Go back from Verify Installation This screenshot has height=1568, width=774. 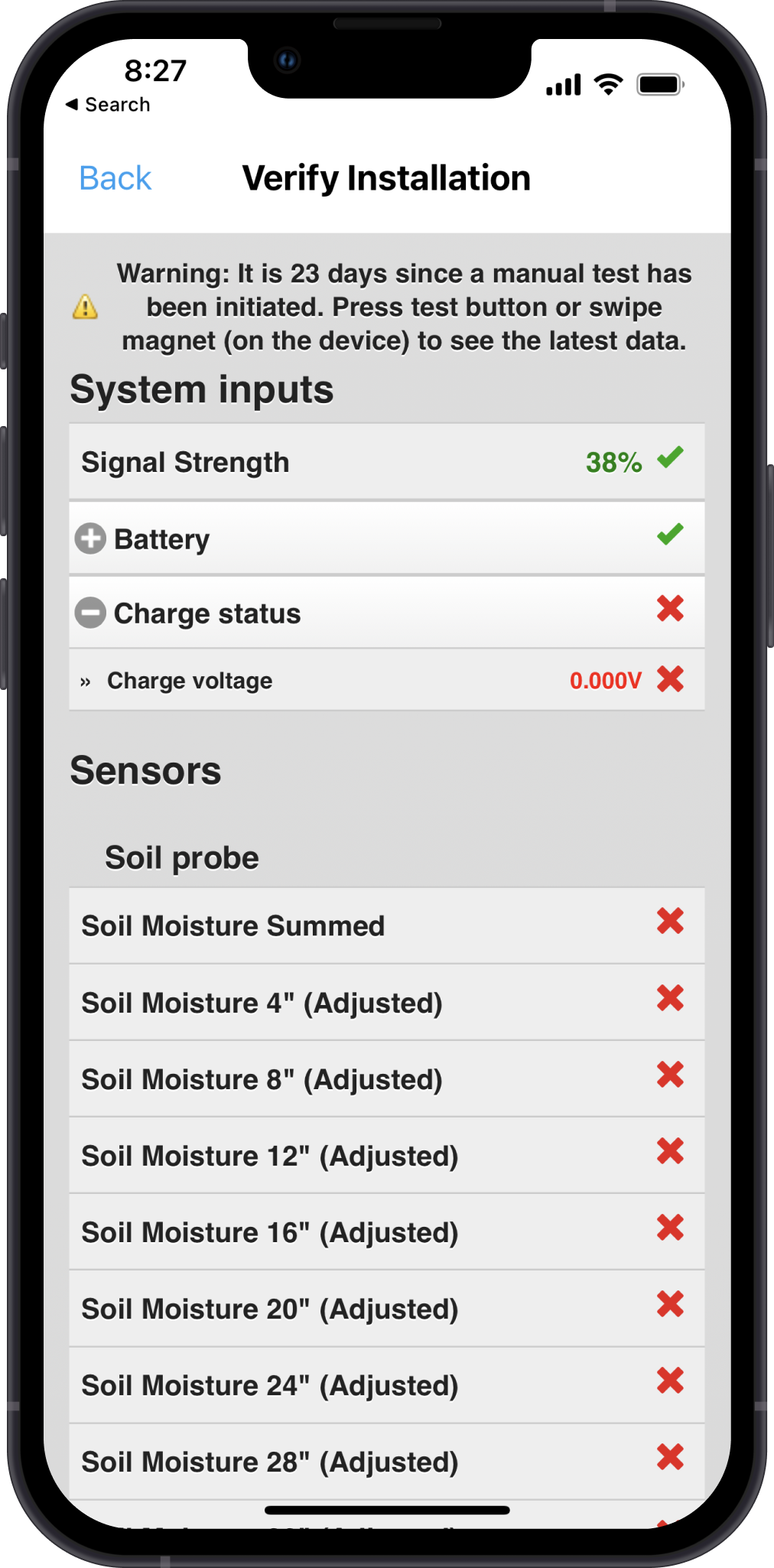115,178
